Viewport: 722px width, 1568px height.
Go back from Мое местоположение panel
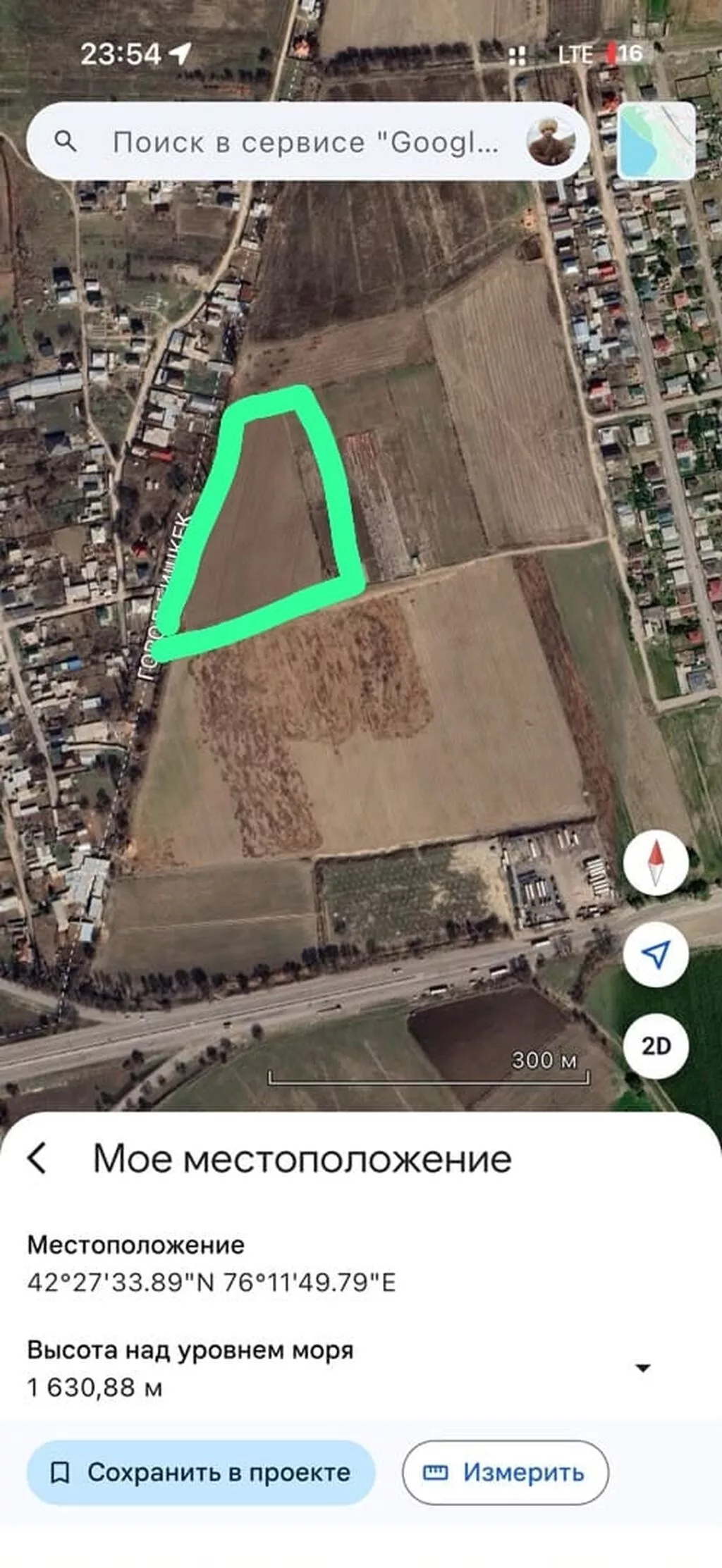click(x=37, y=1159)
